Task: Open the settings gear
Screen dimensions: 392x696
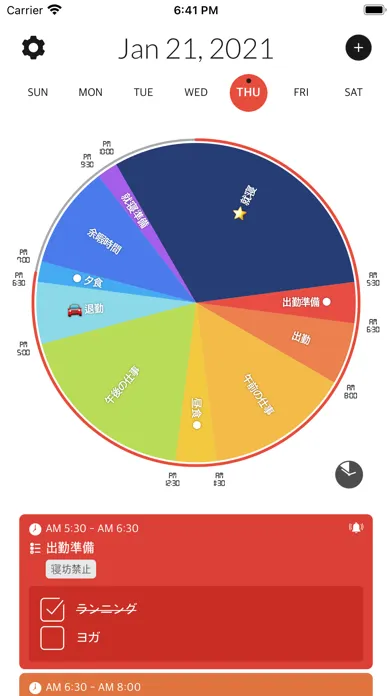Action: [x=33, y=48]
